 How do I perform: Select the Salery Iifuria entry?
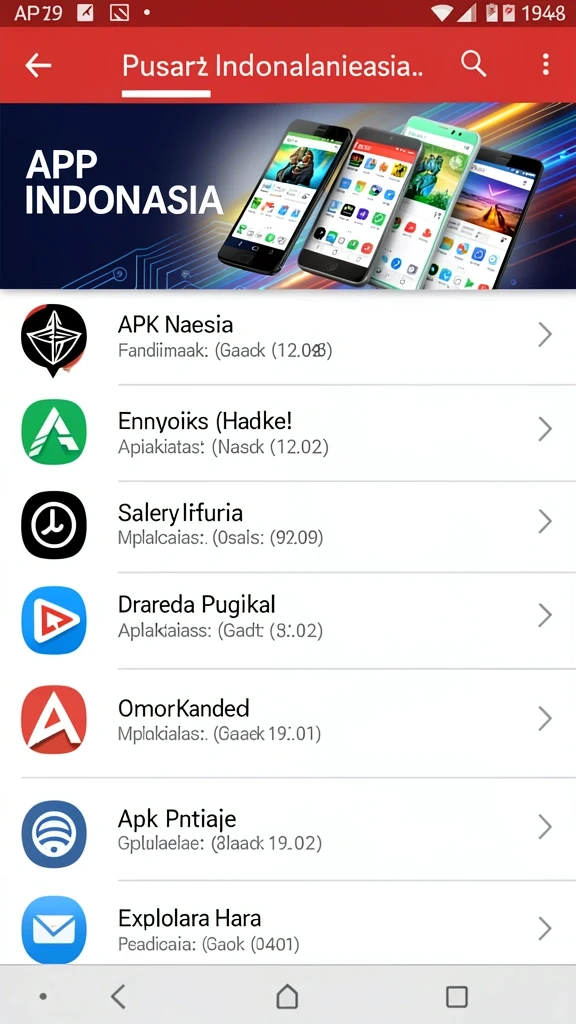click(288, 526)
